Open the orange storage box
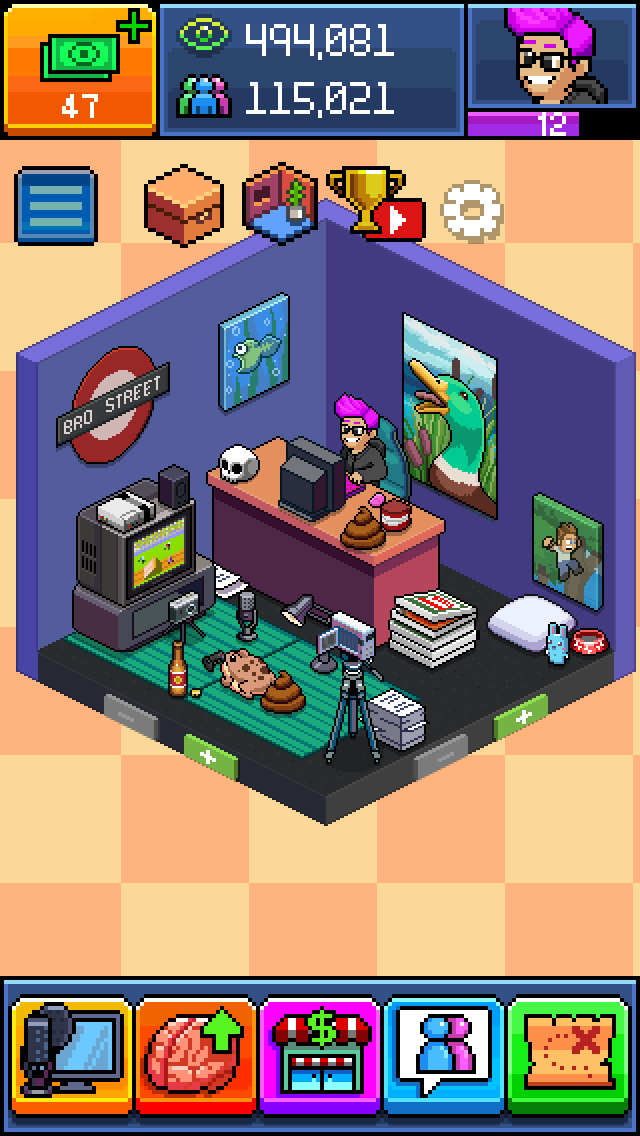This screenshot has height=1136, width=640. click(183, 203)
